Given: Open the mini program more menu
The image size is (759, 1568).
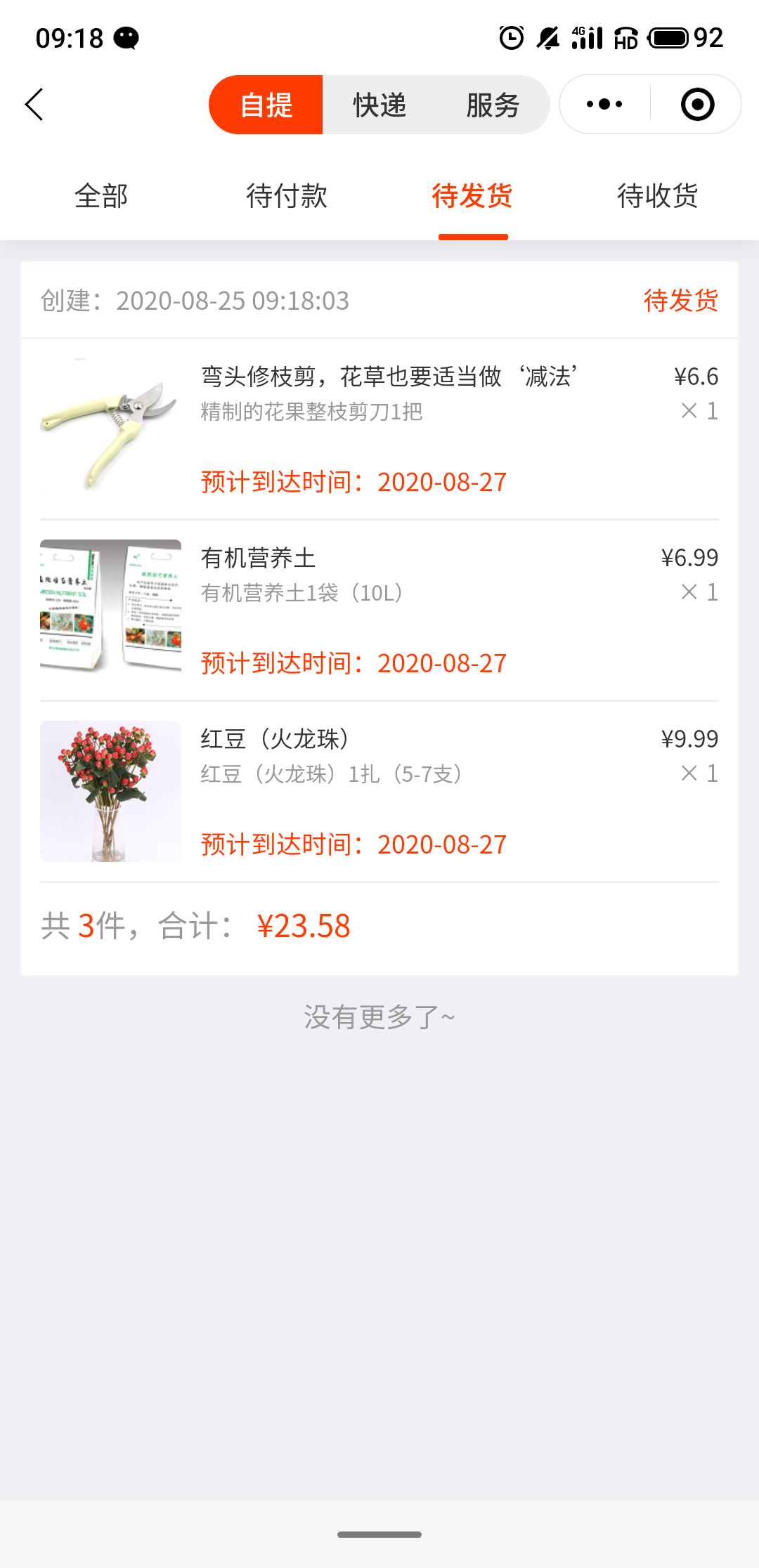Looking at the screenshot, I should pos(604,105).
